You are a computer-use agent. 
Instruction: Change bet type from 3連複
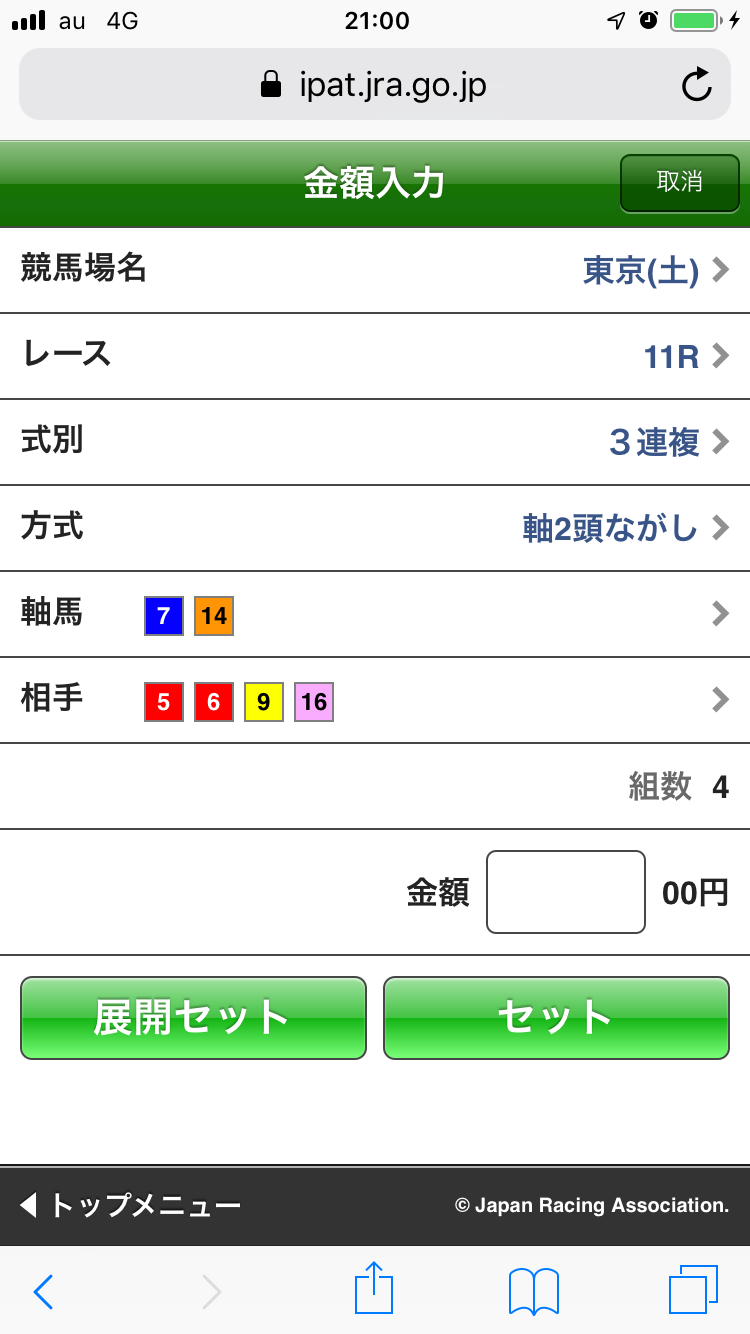655,442
